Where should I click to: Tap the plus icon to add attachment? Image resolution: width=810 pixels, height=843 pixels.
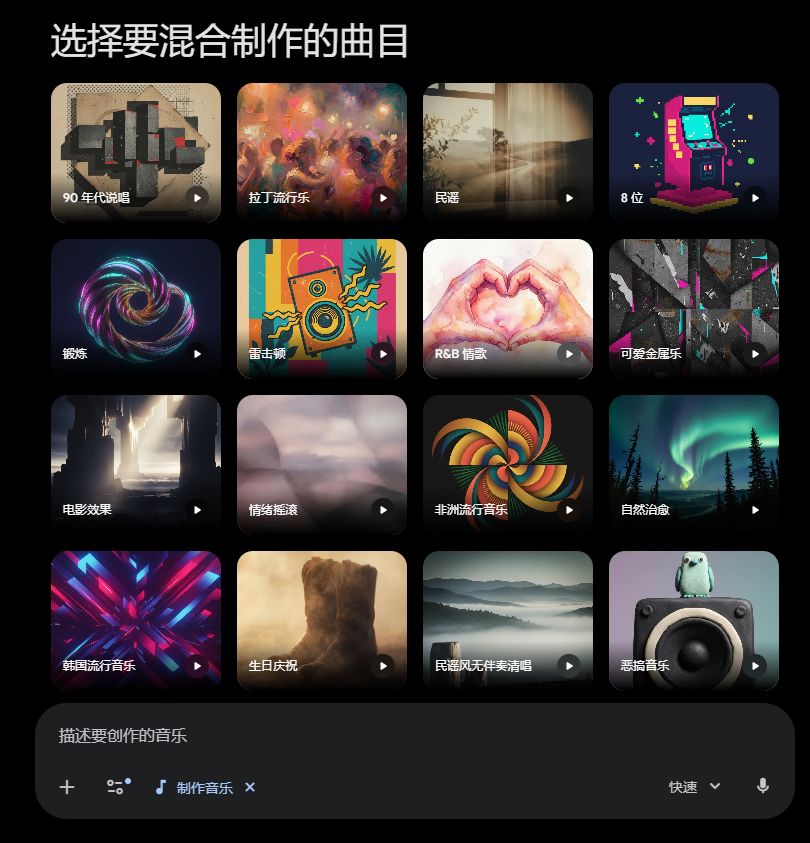(67, 787)
